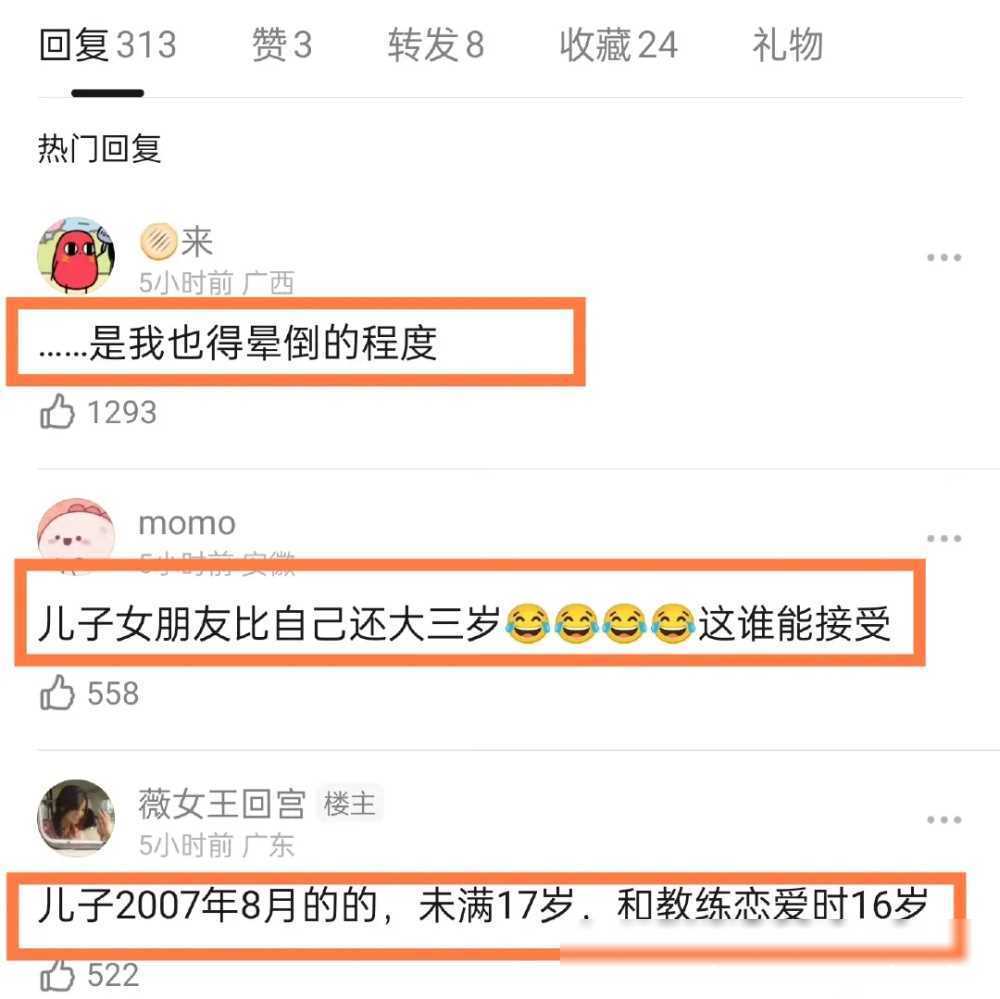Open overflow menu on momo's comment
This screenshot has width=1000, height=999.
(x=943, y=539)
